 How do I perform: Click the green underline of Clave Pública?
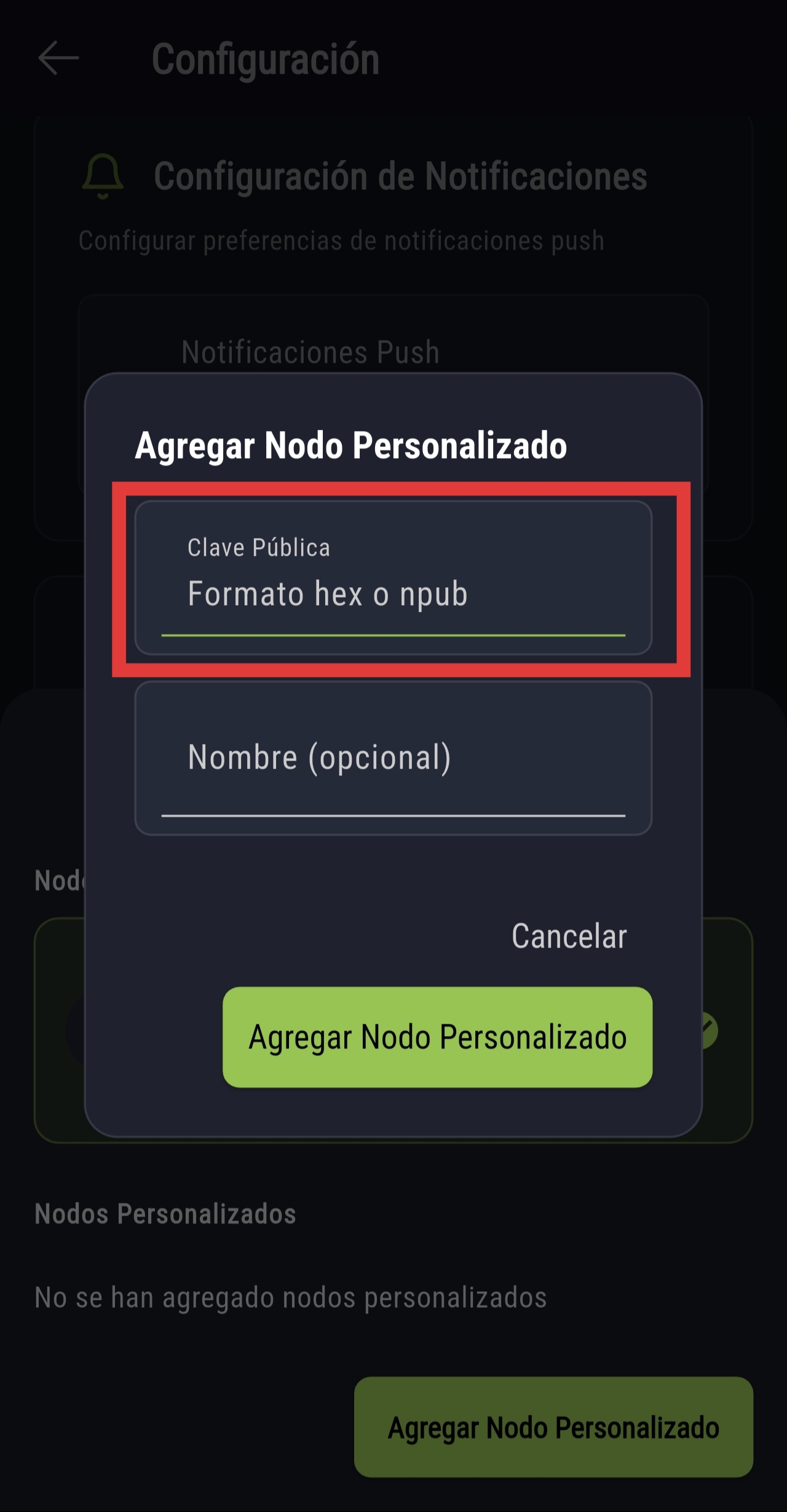click(393, 633)
